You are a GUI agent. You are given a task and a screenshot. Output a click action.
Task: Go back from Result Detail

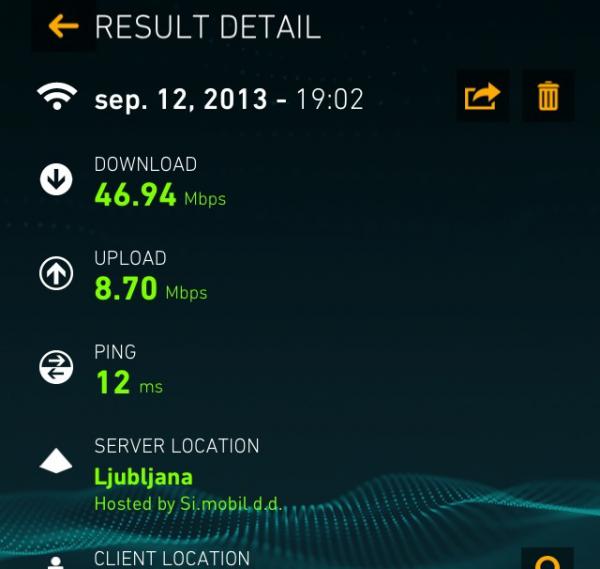pos(62,27)
